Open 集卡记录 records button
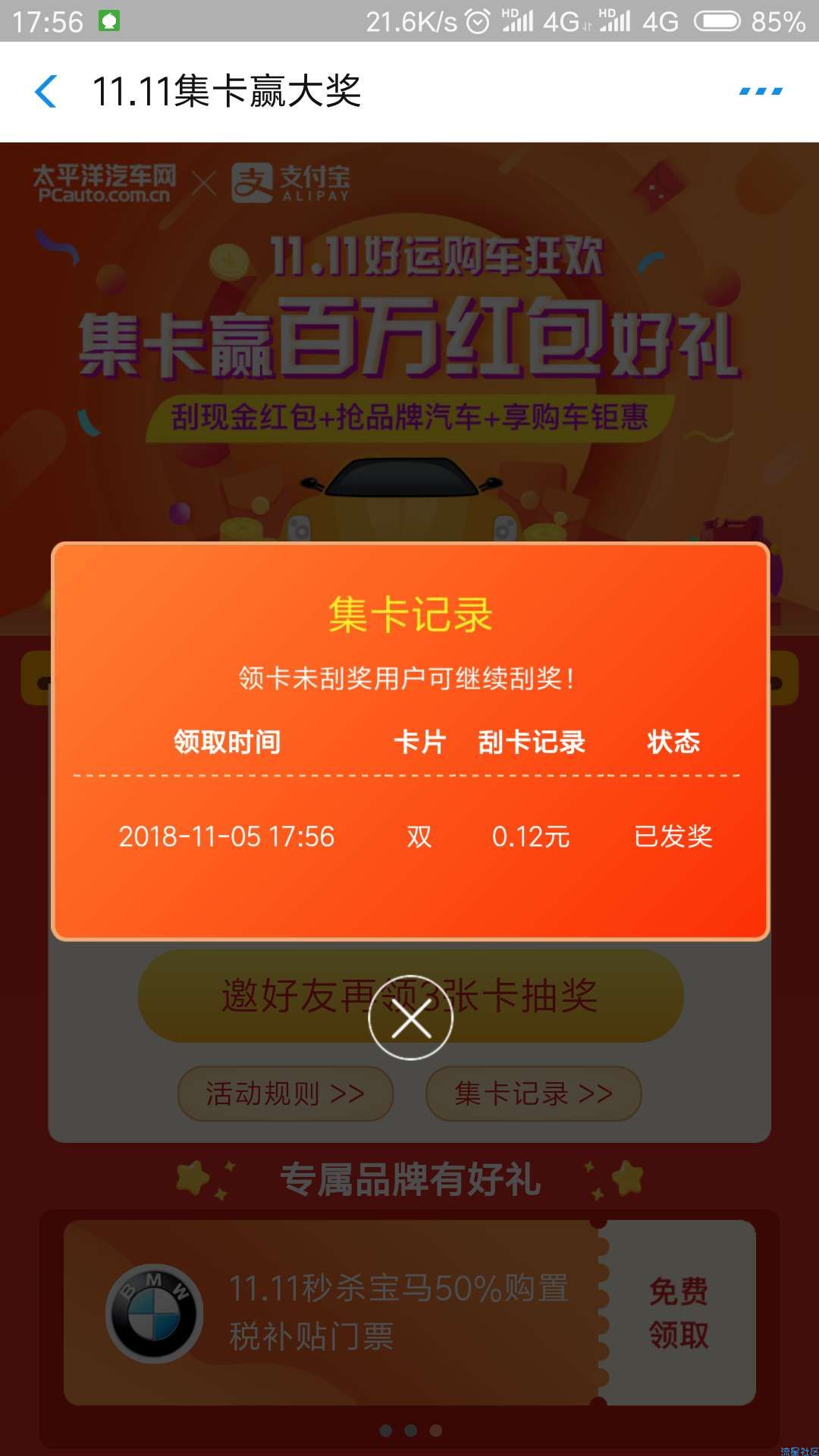Viewport: 819px width, 1456px height. pos(534,1094)
